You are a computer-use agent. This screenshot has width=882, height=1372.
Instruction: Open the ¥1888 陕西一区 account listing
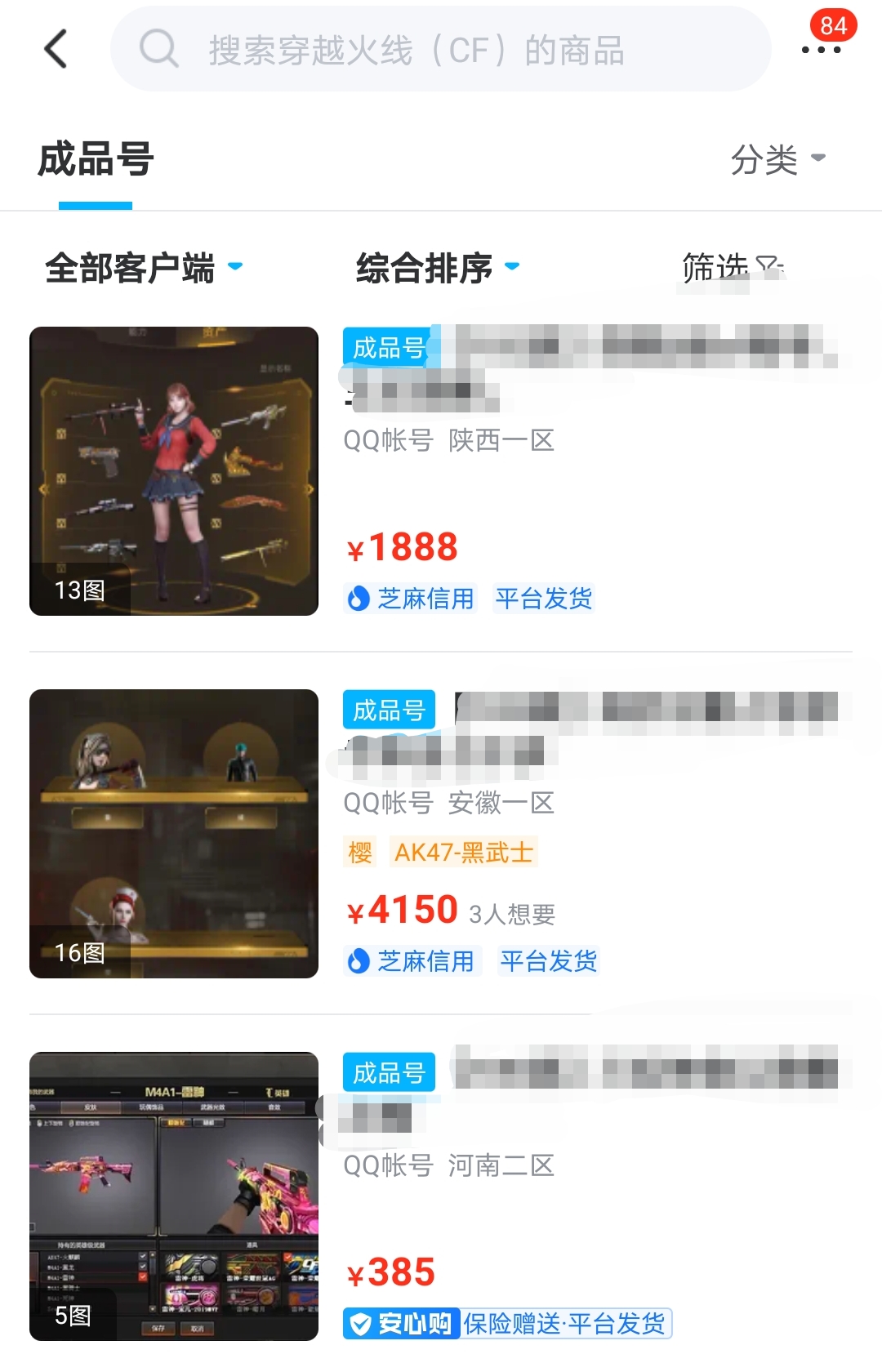441,471
